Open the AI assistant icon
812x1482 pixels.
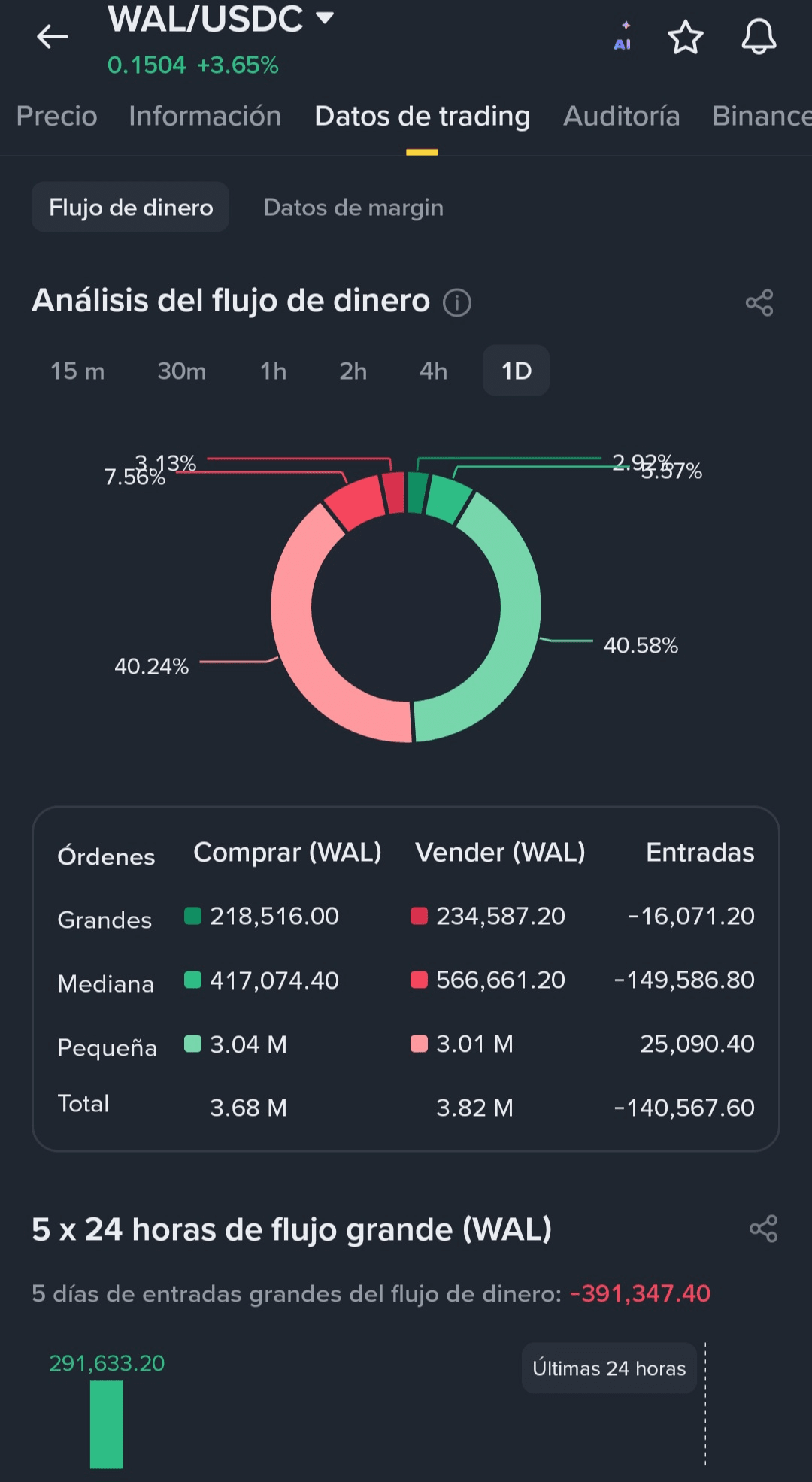point(623,36)
